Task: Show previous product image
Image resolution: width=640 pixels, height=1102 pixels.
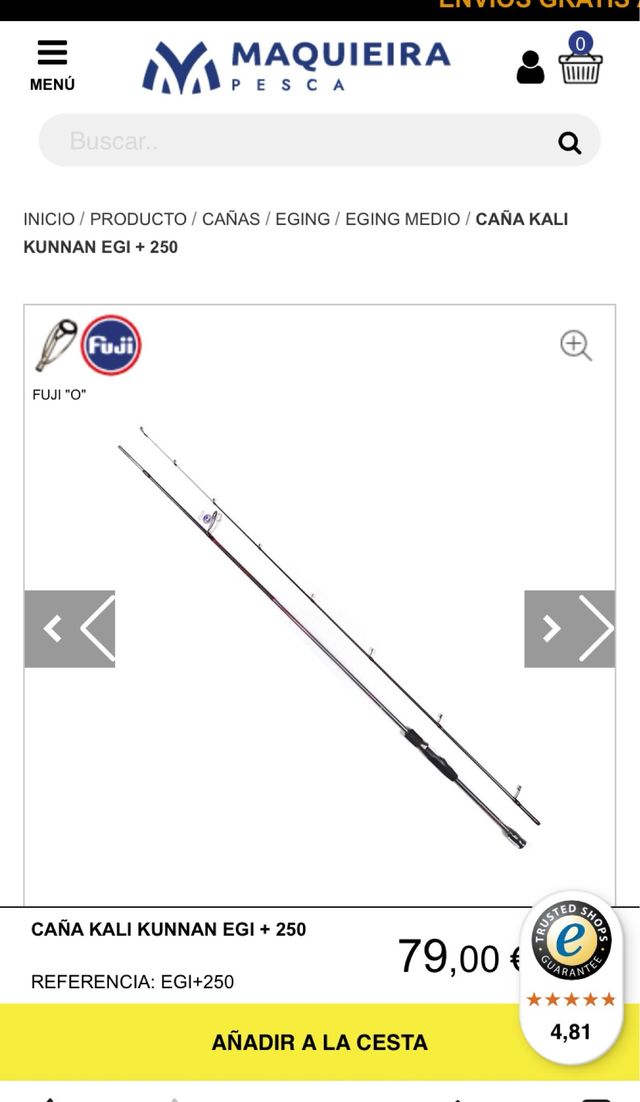Action: [70, 629]
